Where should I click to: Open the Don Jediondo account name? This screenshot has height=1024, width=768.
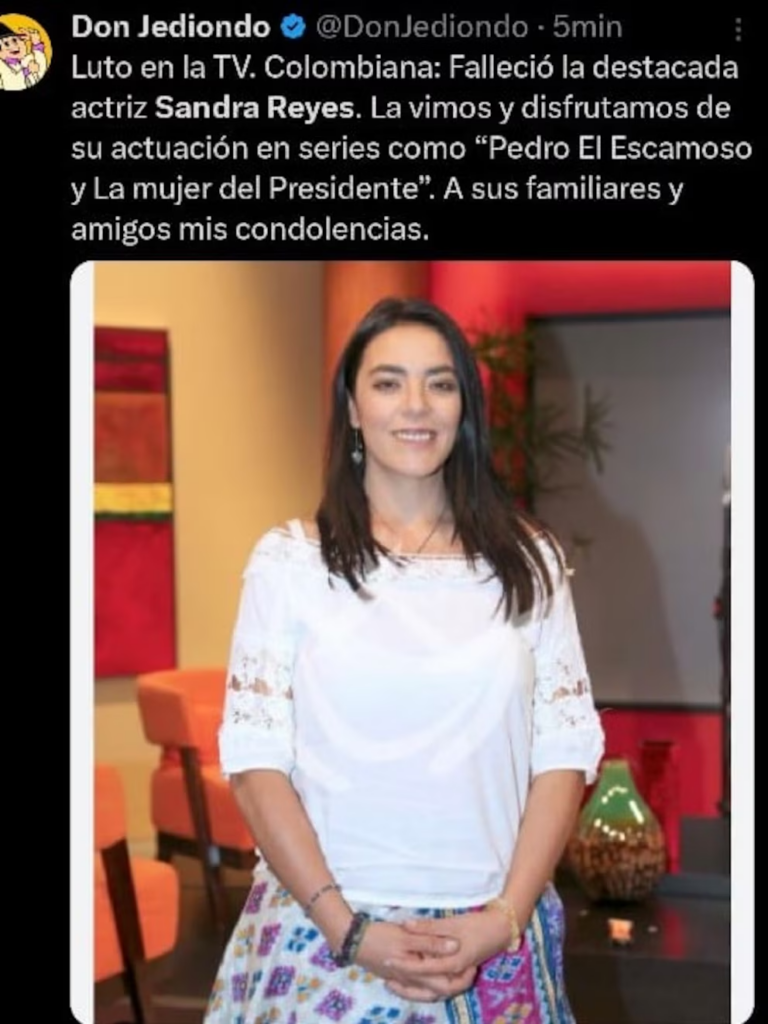point(171,27)
